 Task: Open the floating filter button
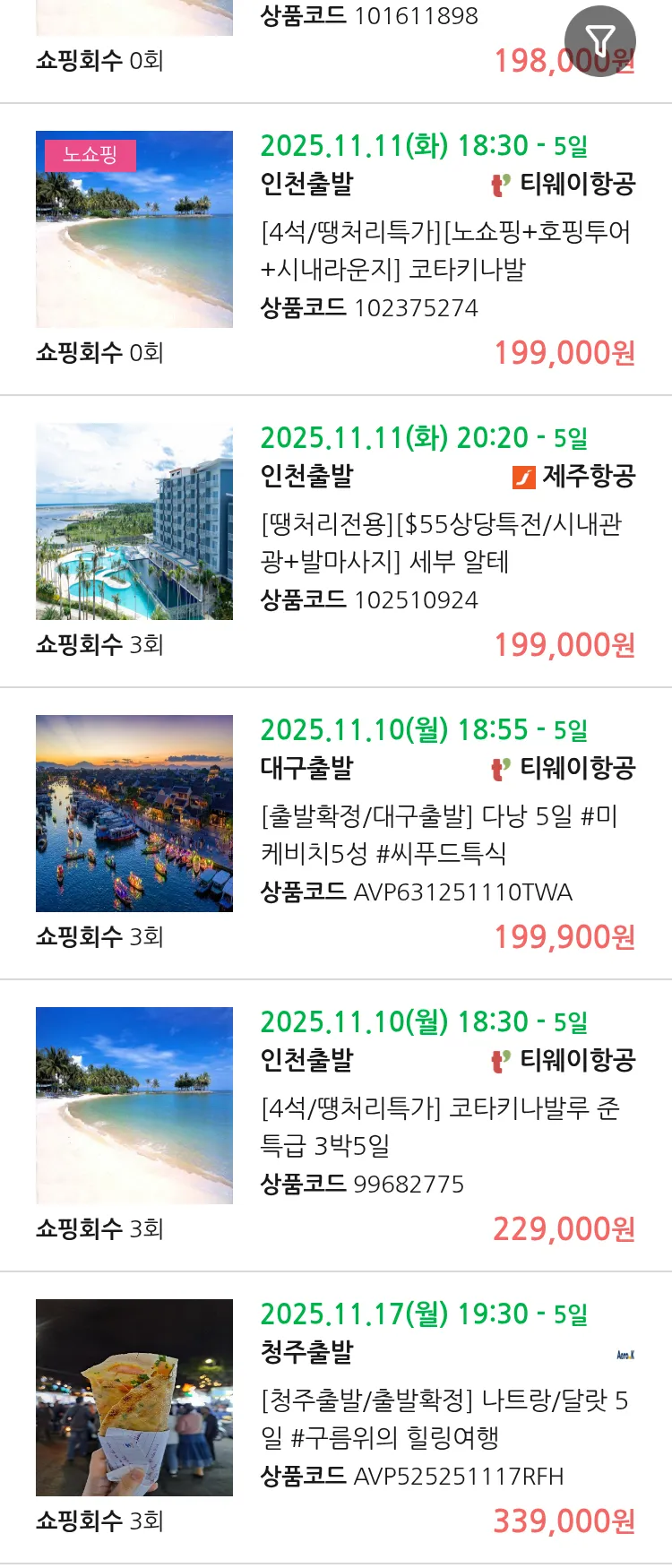[599, 40]
